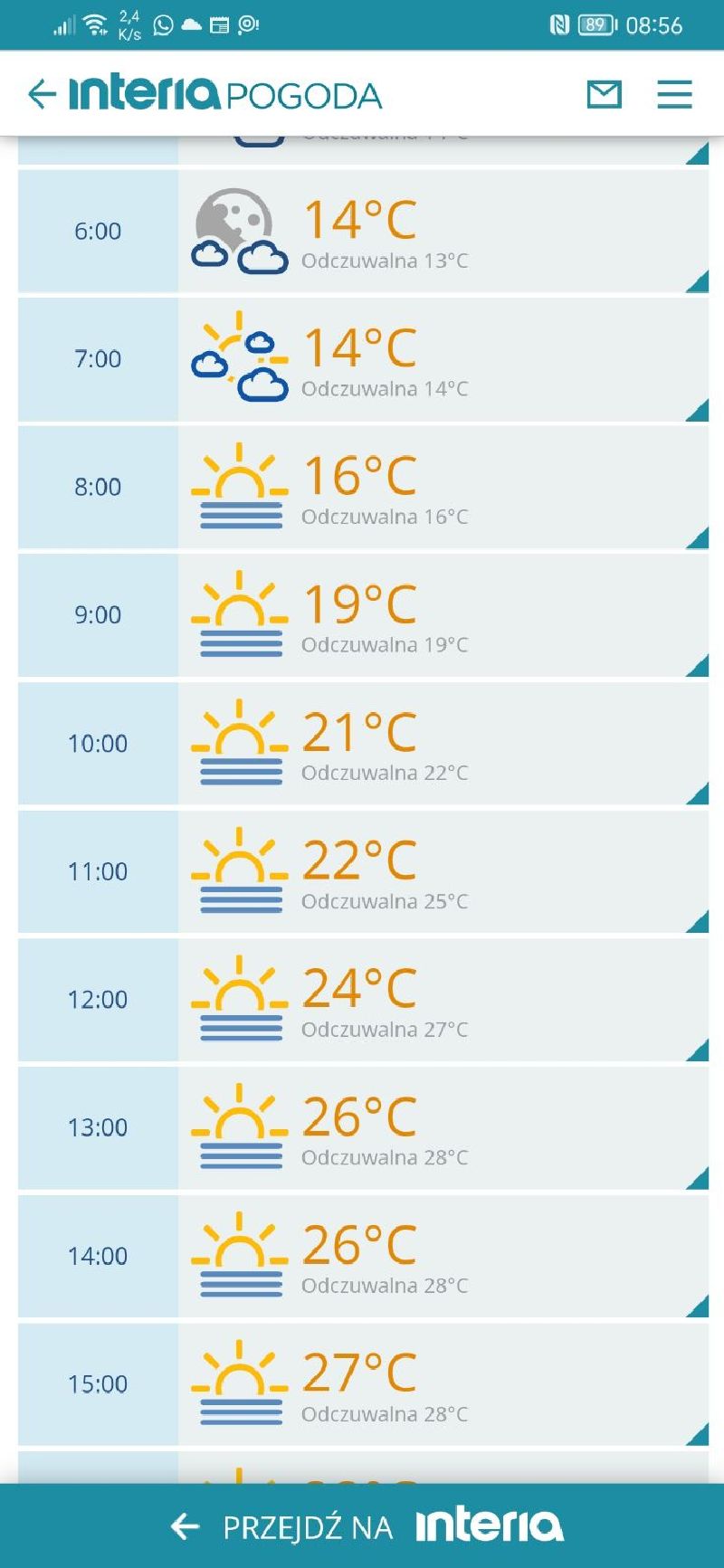
Task: Expand the 7:00 forecast row
Action: pos(363,359)
